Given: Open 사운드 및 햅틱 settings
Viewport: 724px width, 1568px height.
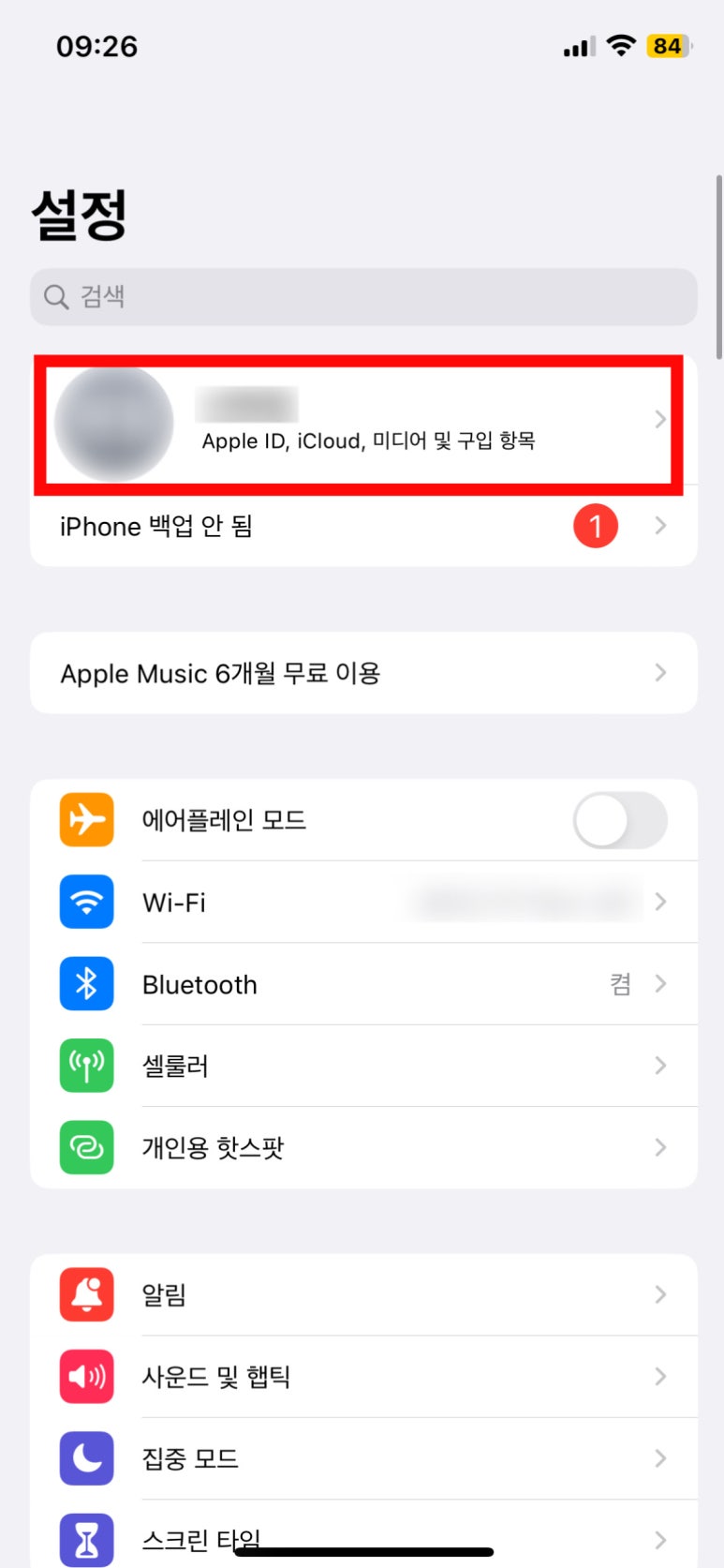Looking at the screenshot, I should point(363,1376).
